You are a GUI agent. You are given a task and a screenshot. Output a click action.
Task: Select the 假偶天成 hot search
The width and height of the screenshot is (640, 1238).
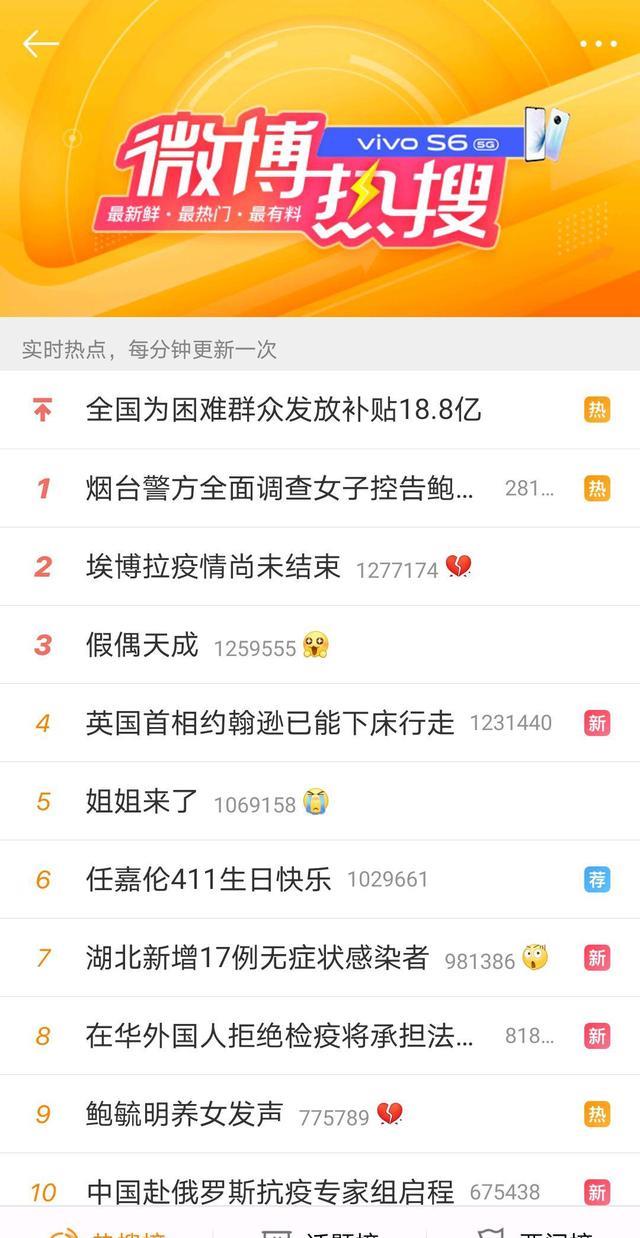click(x=142, y=645)
